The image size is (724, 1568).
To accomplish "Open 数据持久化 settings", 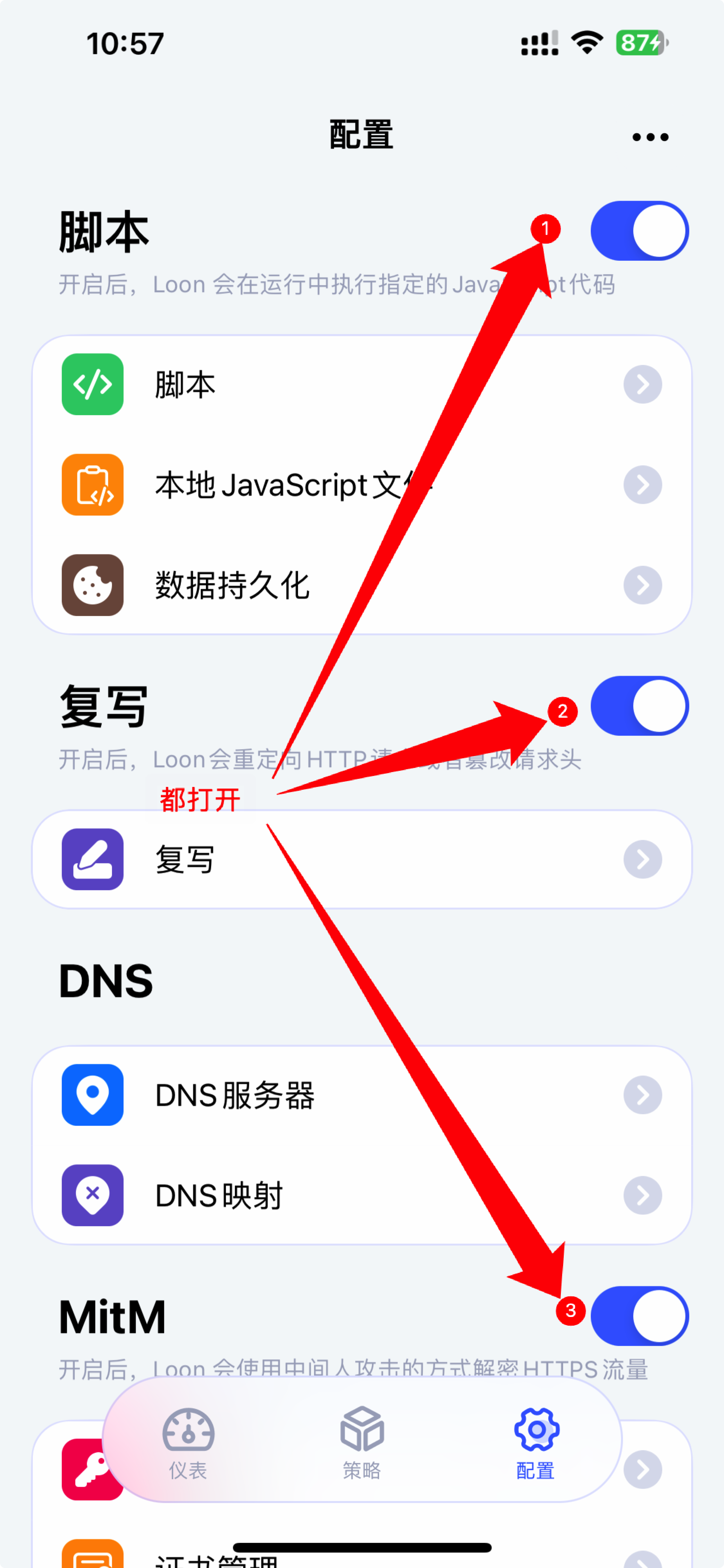I will pyautogui.click(x=361, y=585).
